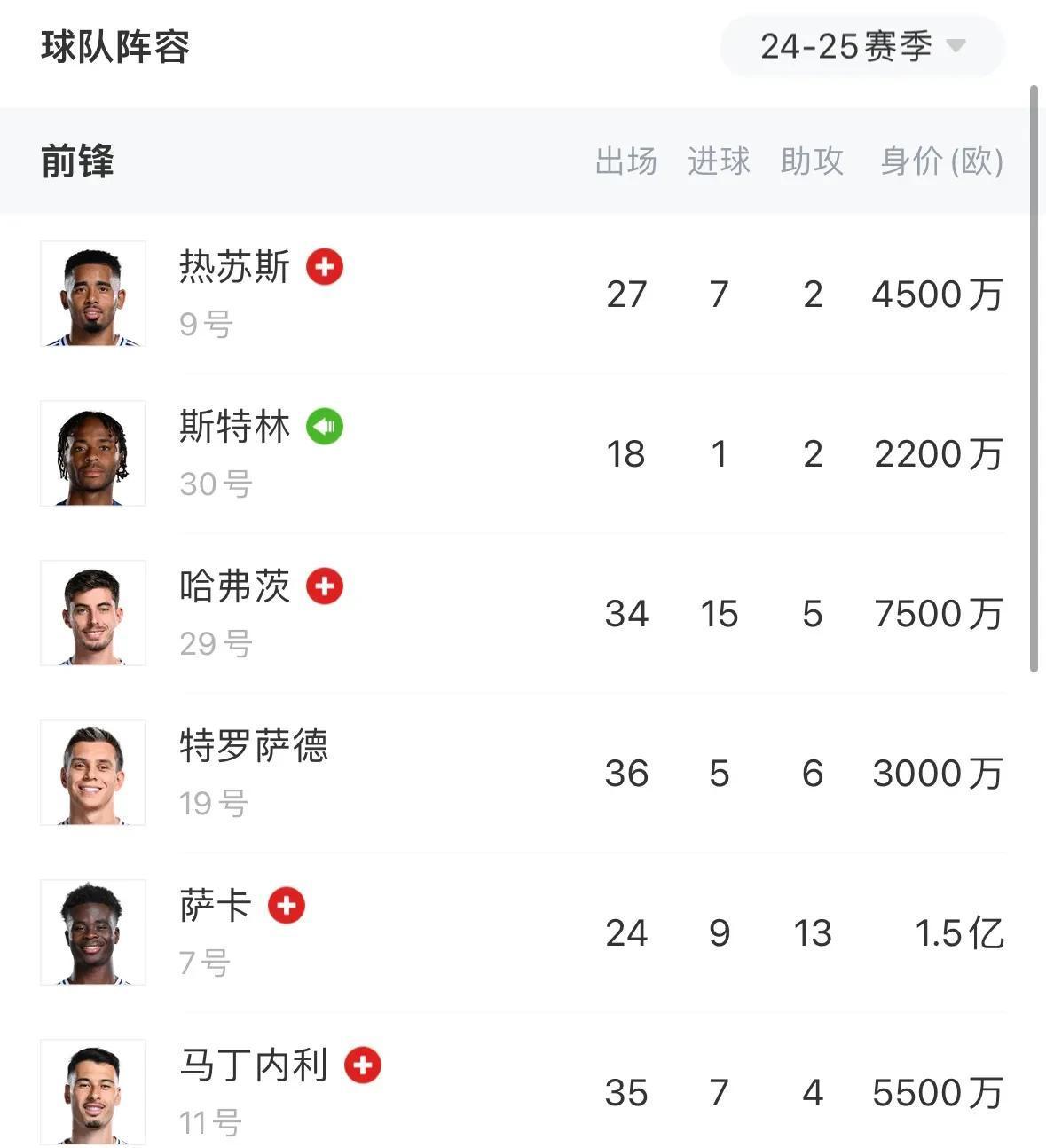Click 萨卡's profile photo
Screen dimensions: 1046x1148
(x=92, y=932)
